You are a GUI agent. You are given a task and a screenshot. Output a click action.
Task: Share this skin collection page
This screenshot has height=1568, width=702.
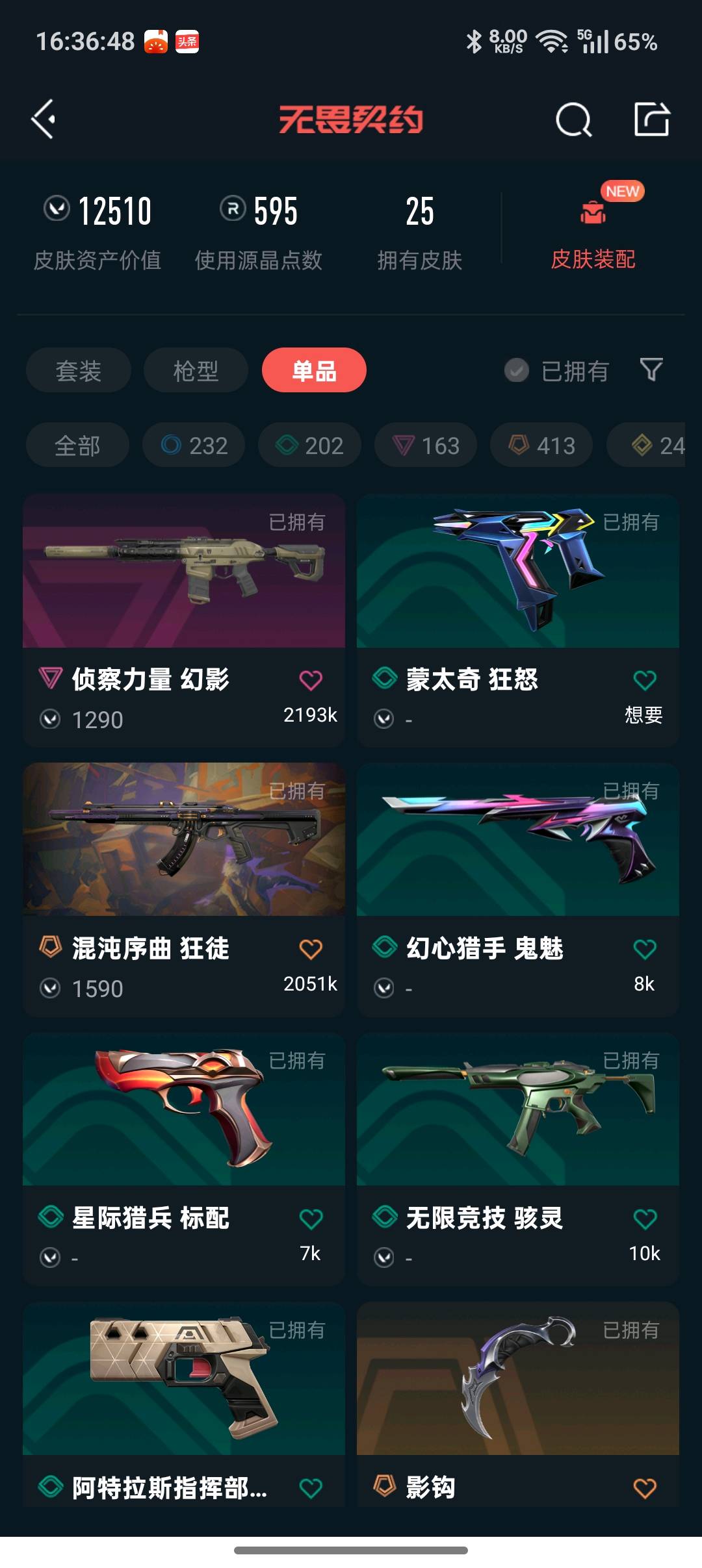pos(651,120)
